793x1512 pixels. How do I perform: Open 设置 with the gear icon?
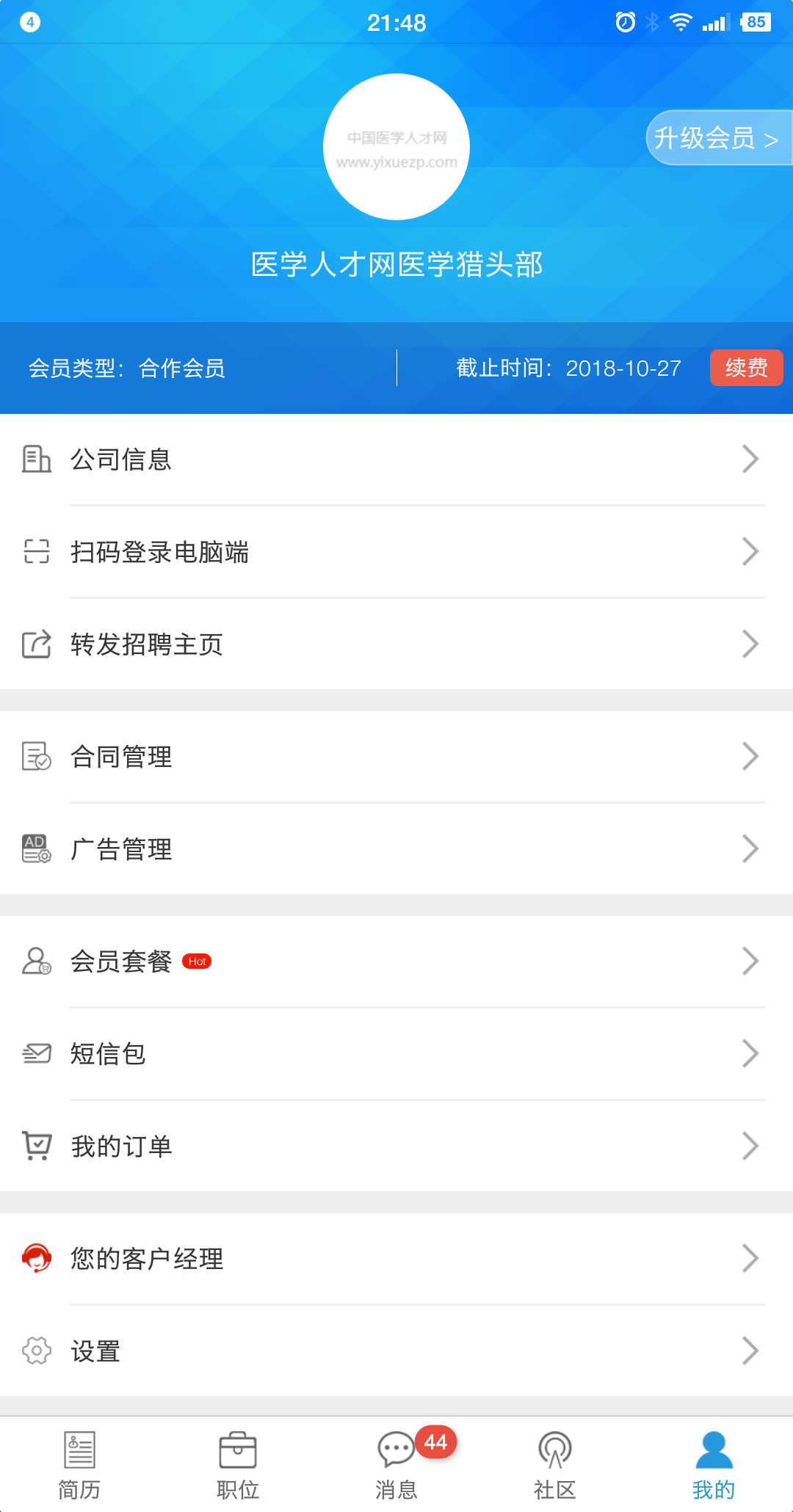coord(35,1351)
